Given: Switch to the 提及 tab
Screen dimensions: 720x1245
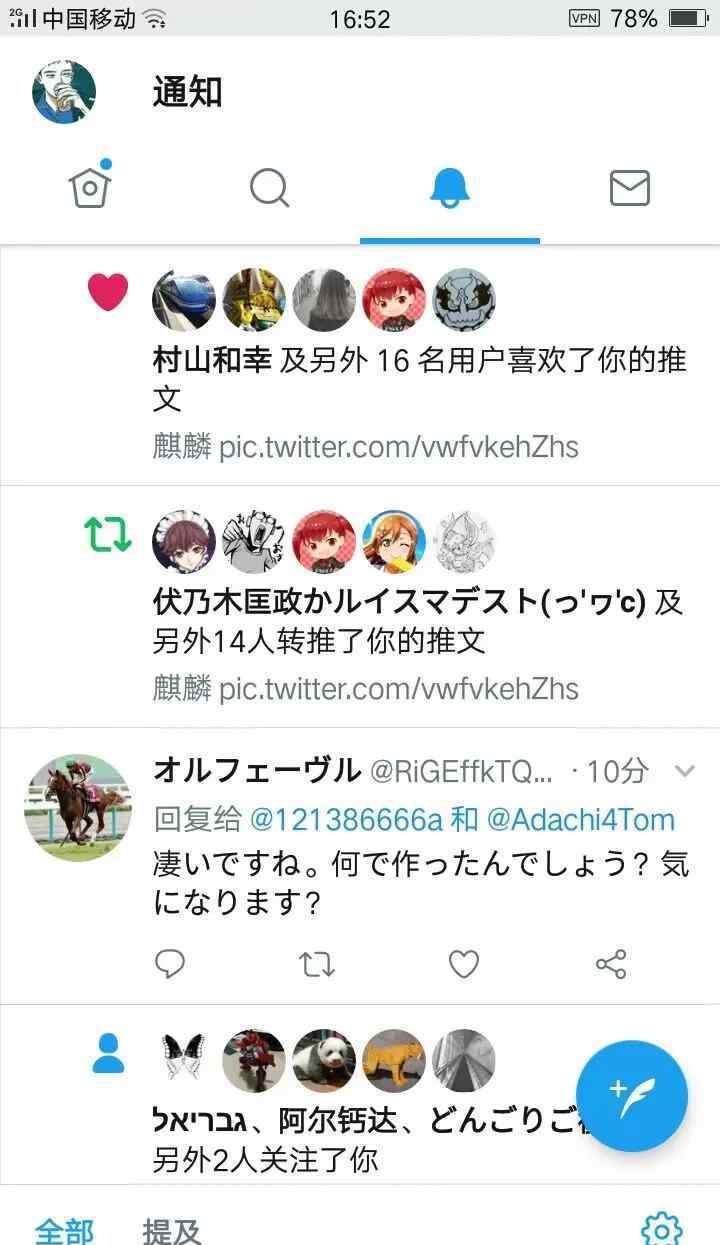Looking at the screenshot, I should pyautogui.click(x=172, y=1230).
